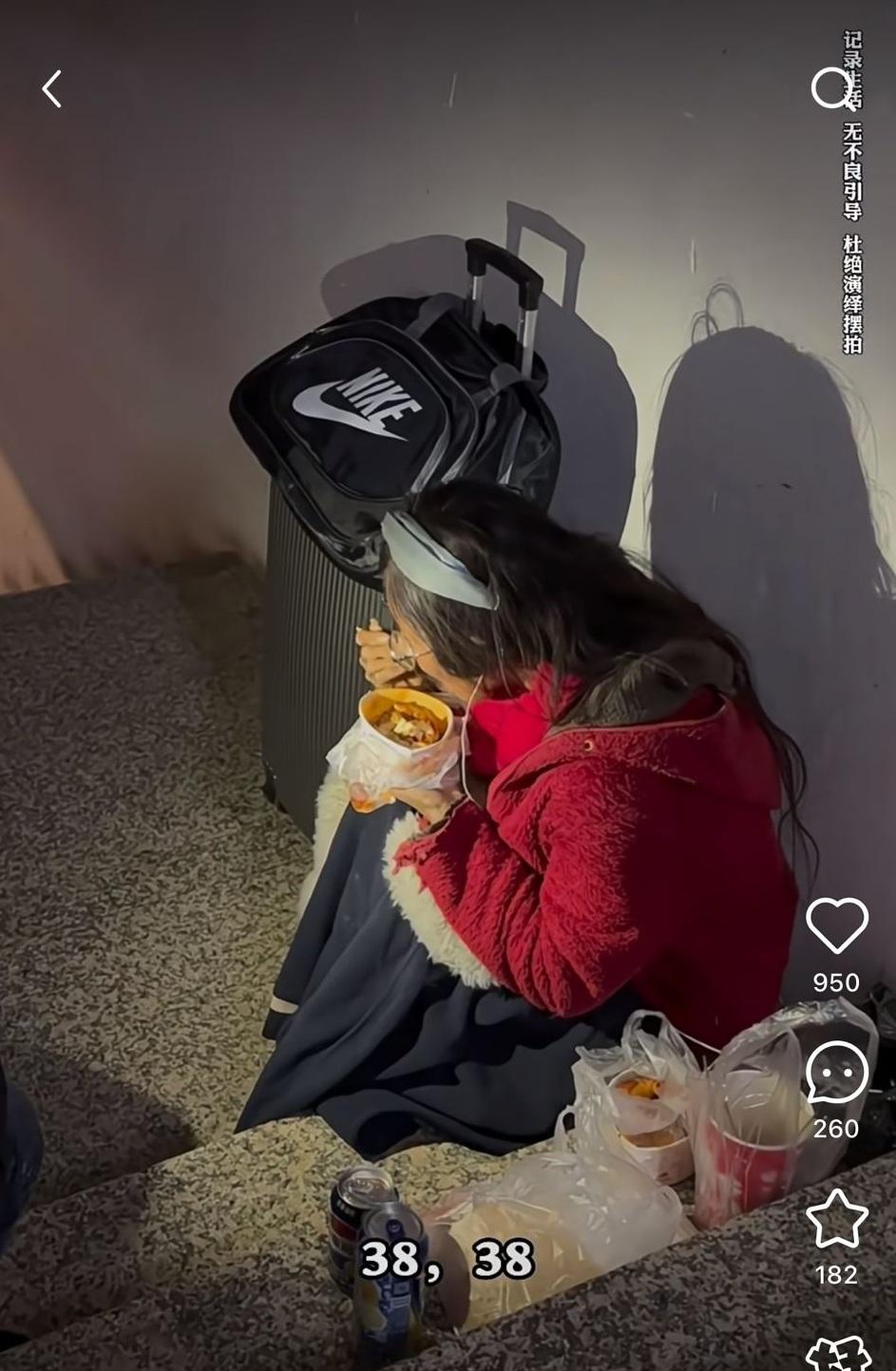Viewport: 896px width, 1371px height.
Task: Tap the "950" like count
Action: 837,983
